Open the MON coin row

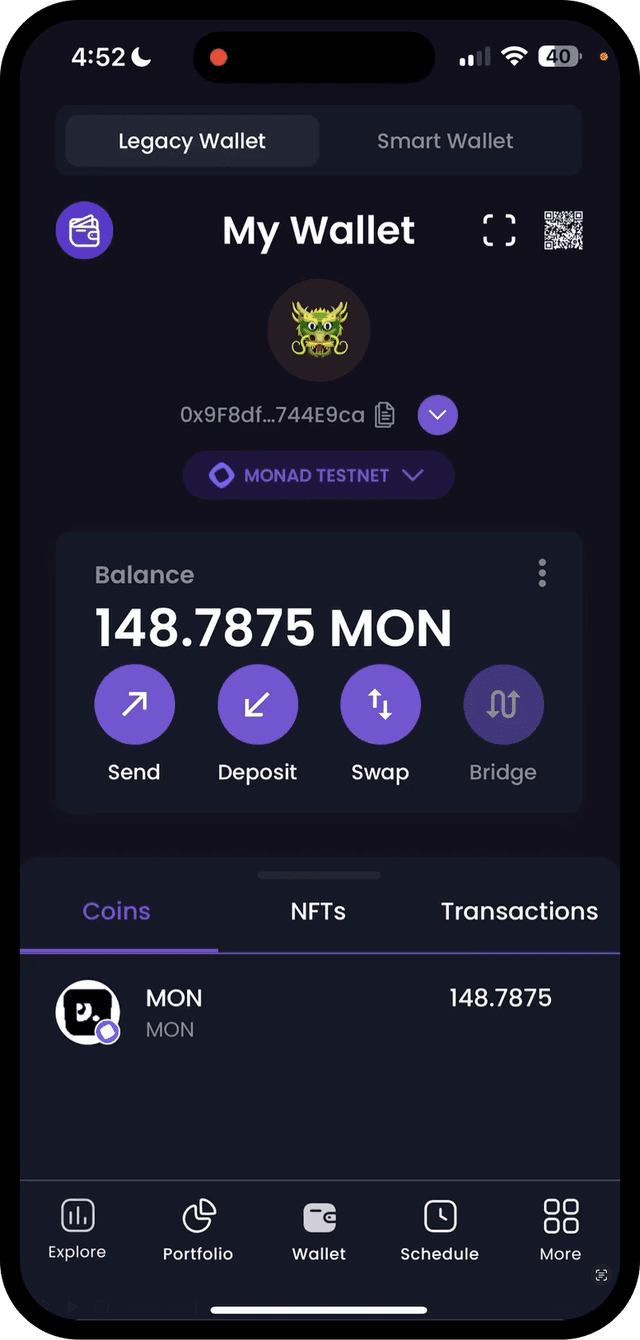point(318,1012)
